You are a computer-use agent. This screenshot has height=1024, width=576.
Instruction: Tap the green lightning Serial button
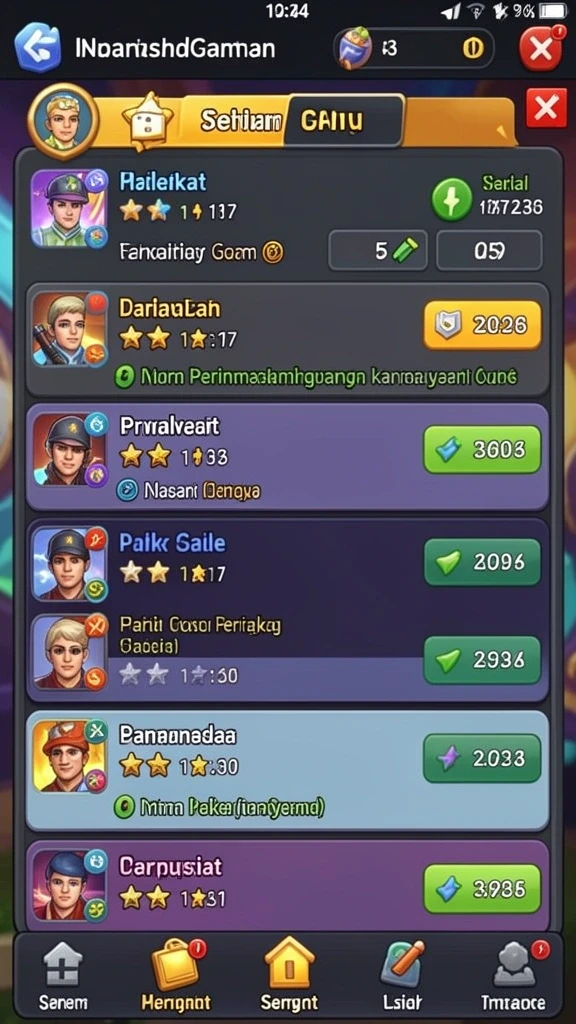click(x=451, y=199)
